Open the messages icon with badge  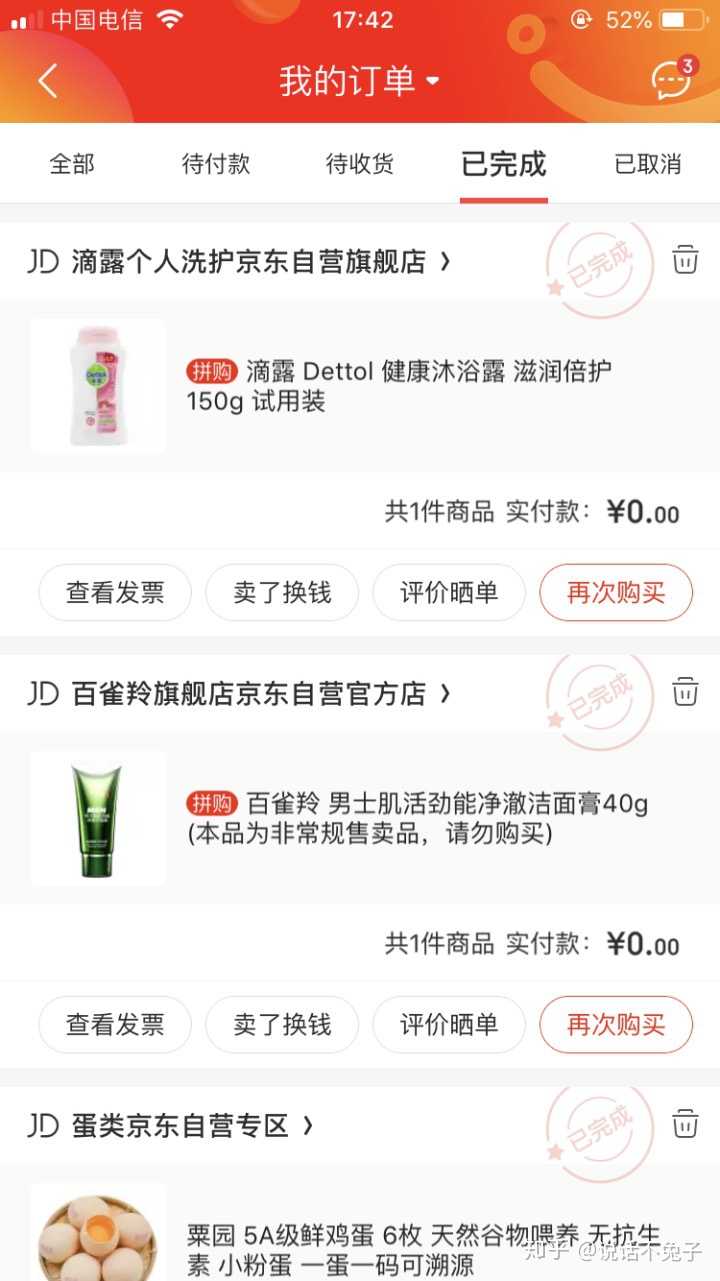[671, 80]
